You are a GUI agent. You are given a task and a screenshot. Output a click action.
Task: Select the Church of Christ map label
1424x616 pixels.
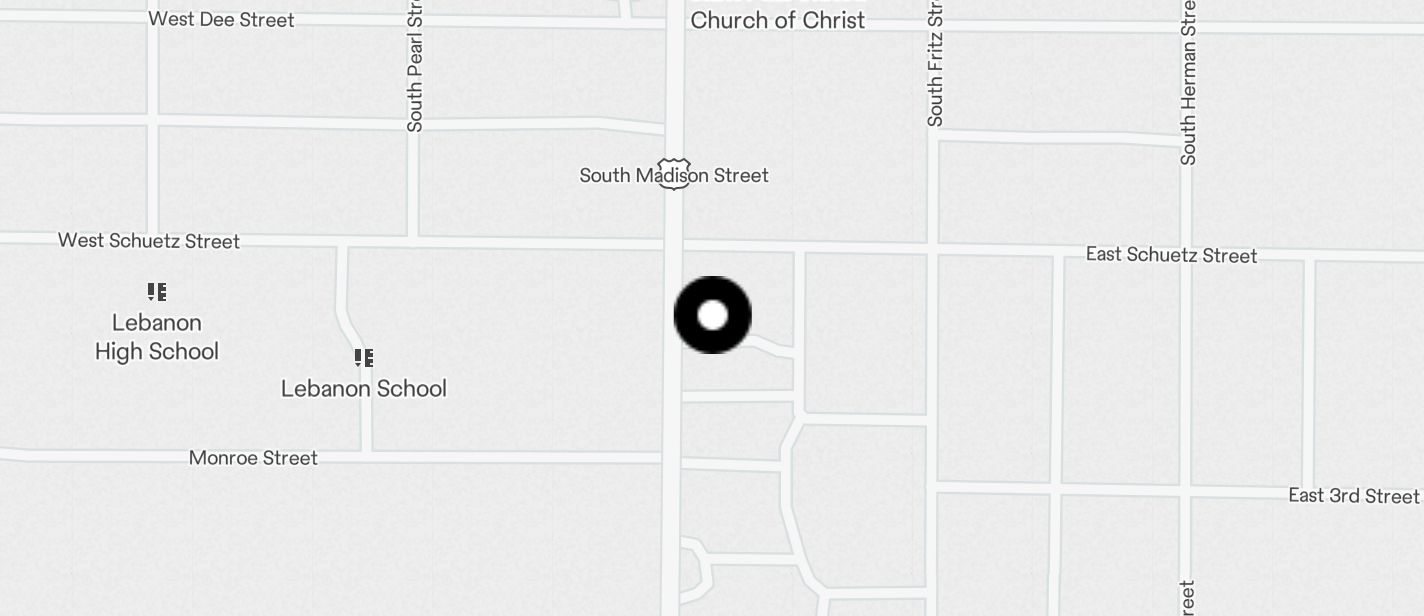coord(777,20)
